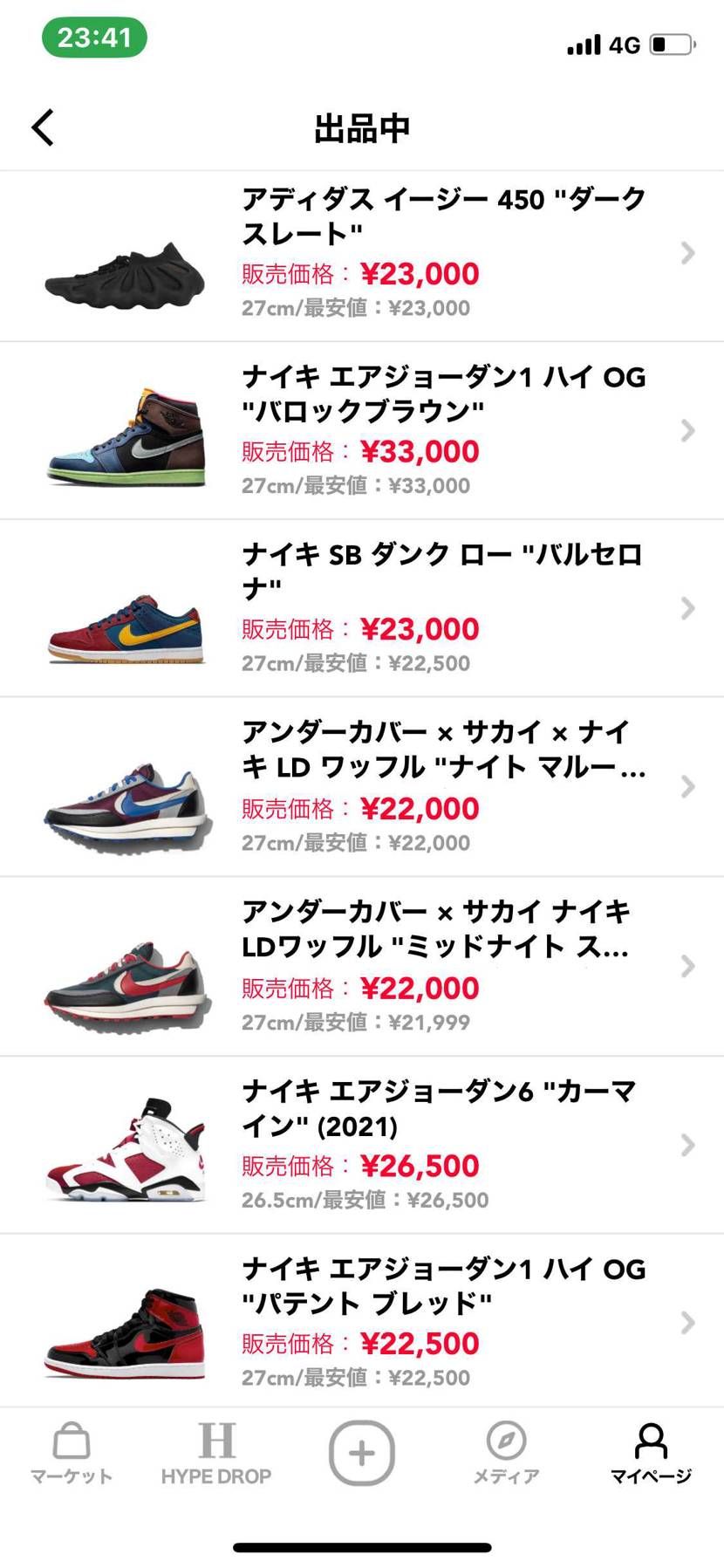Switch to the メディア tab
This screenshot has height=1568, width=724.
(x=506, y=1454)
